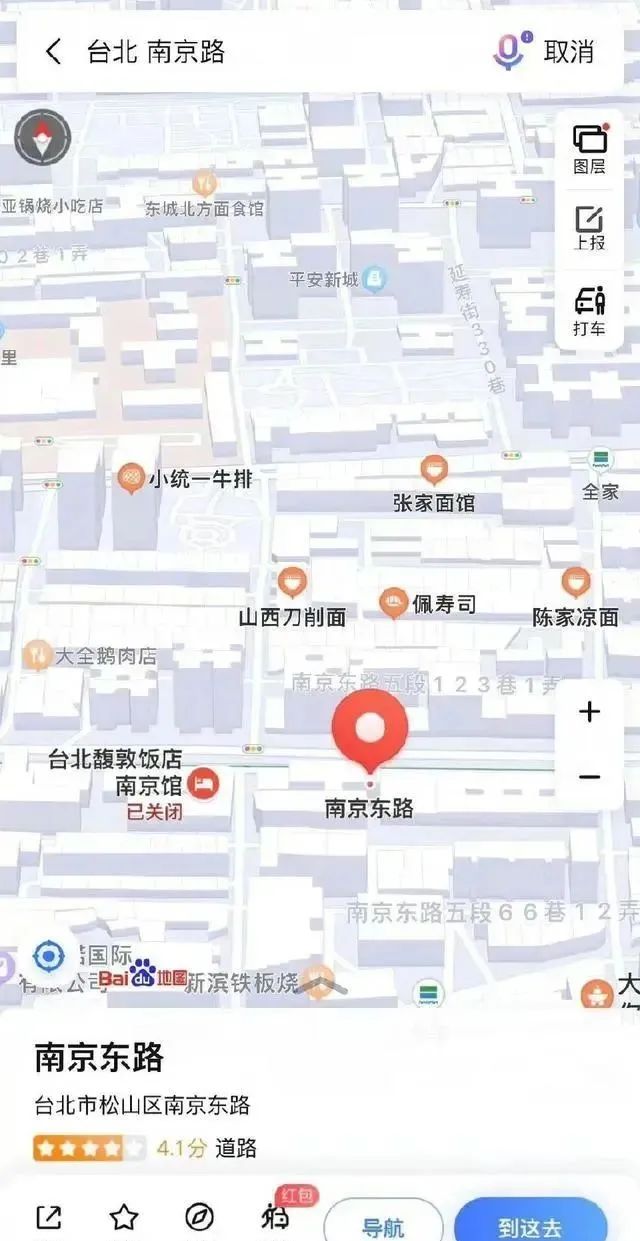This screenshot has height=1241, width=640.
Task: Select the 小统一牛排 restaurant marker
Action: click(x=131, y=479)
